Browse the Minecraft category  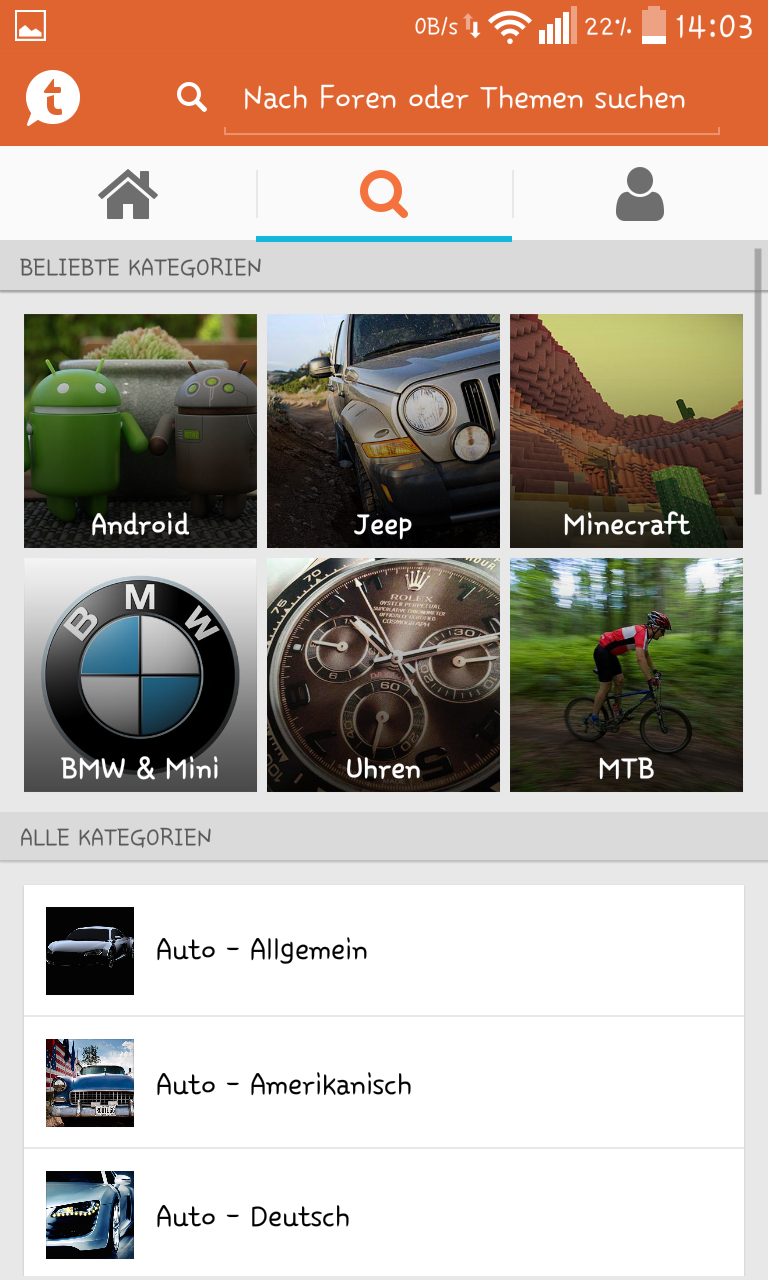click(x=626, y=431)
